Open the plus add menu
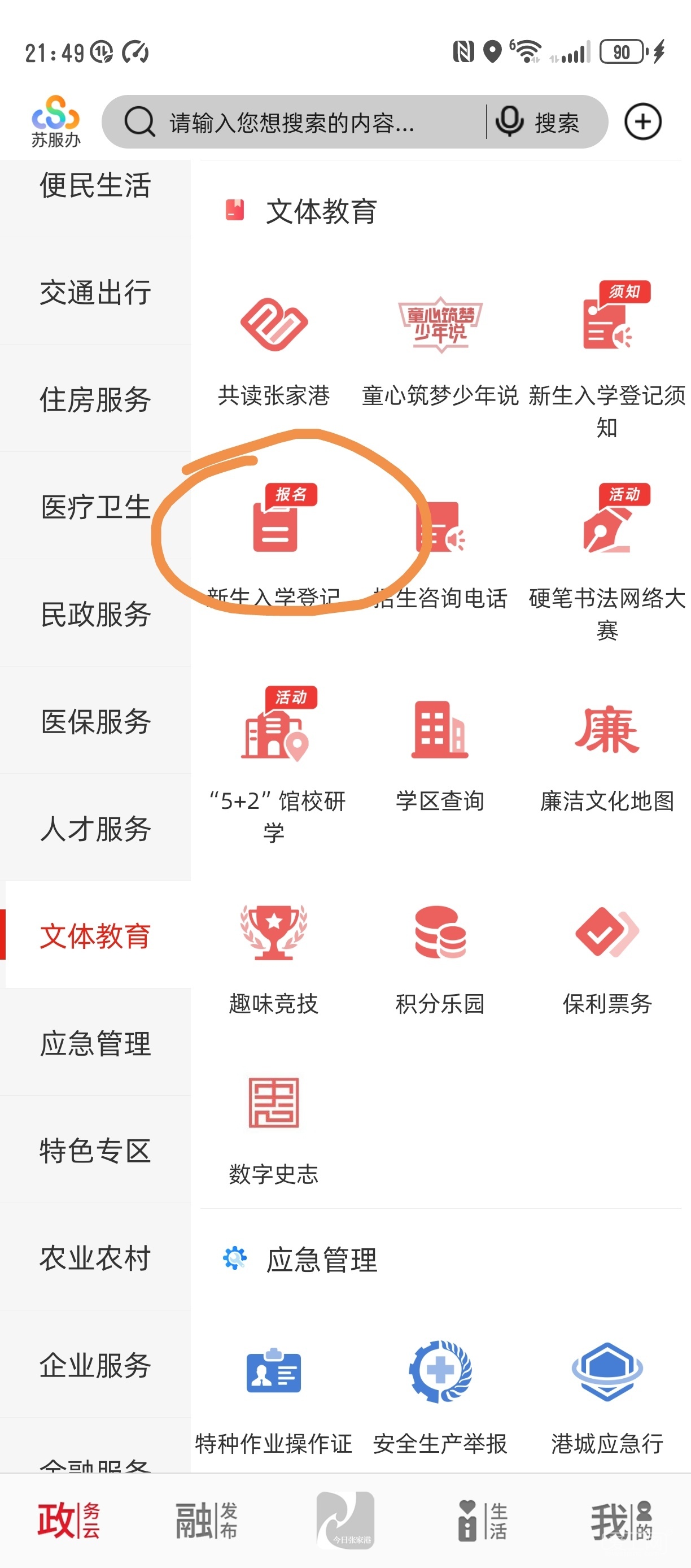Image resolution: width=691 pixels, height=1568 pixels. tap(642, 122)
